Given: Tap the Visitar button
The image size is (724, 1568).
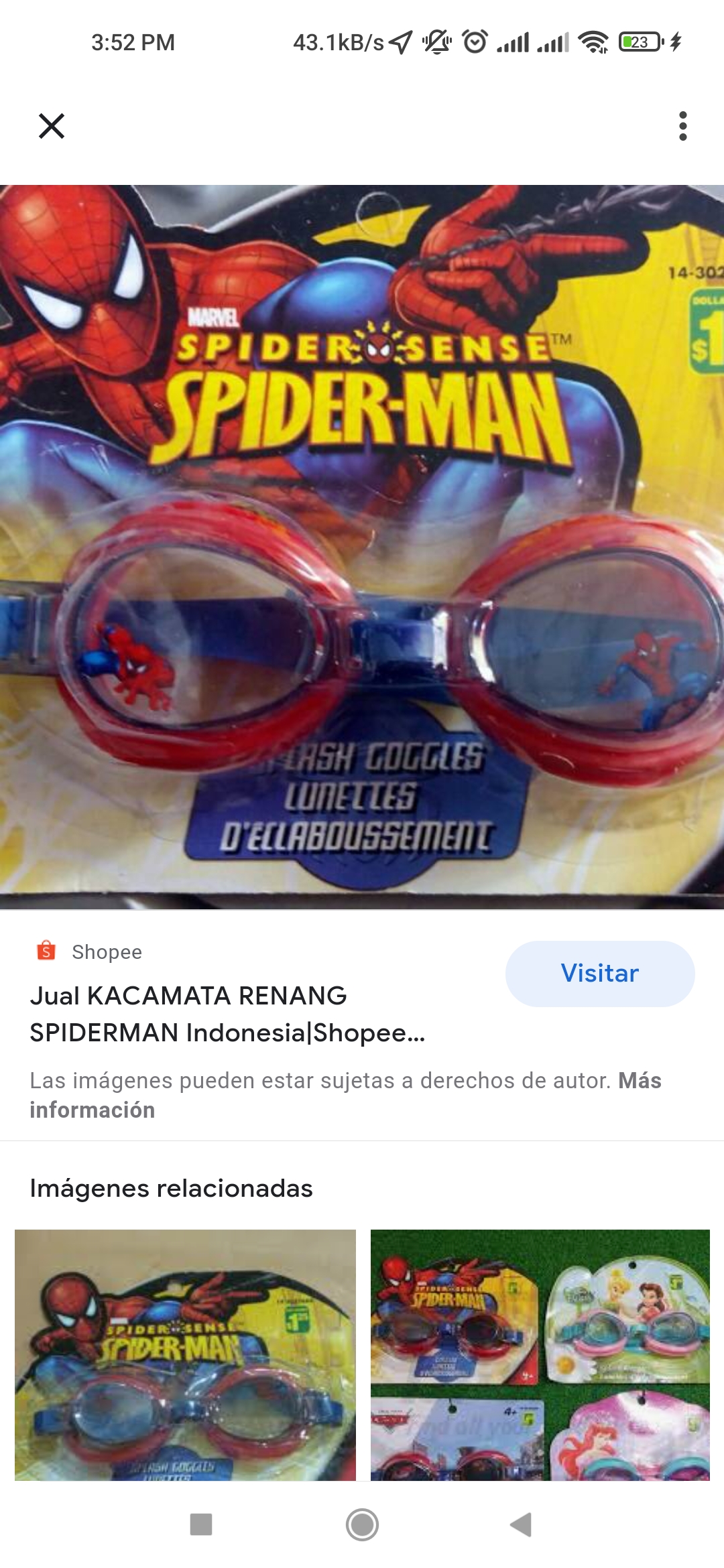Looking at the screenshot, I should 599,973.
